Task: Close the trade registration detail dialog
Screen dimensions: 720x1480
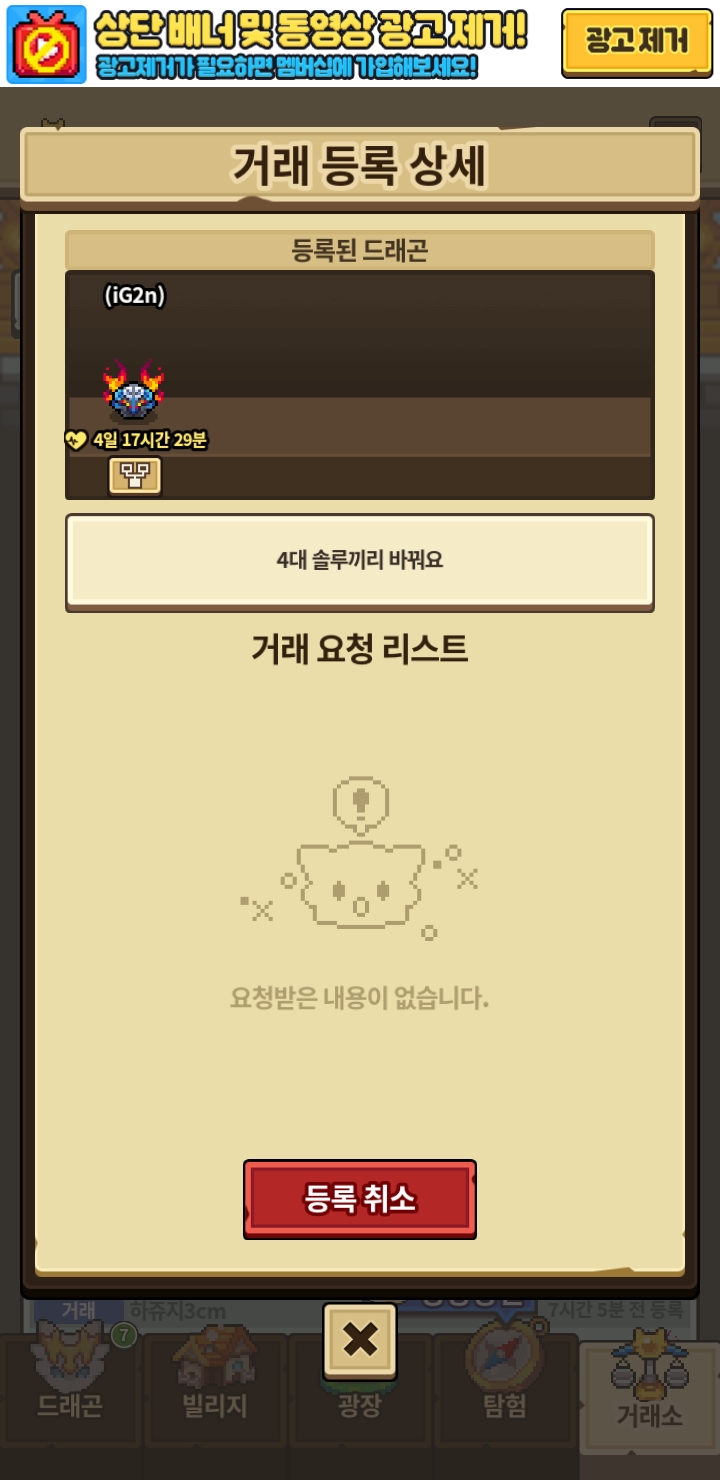Action: 359,1340
